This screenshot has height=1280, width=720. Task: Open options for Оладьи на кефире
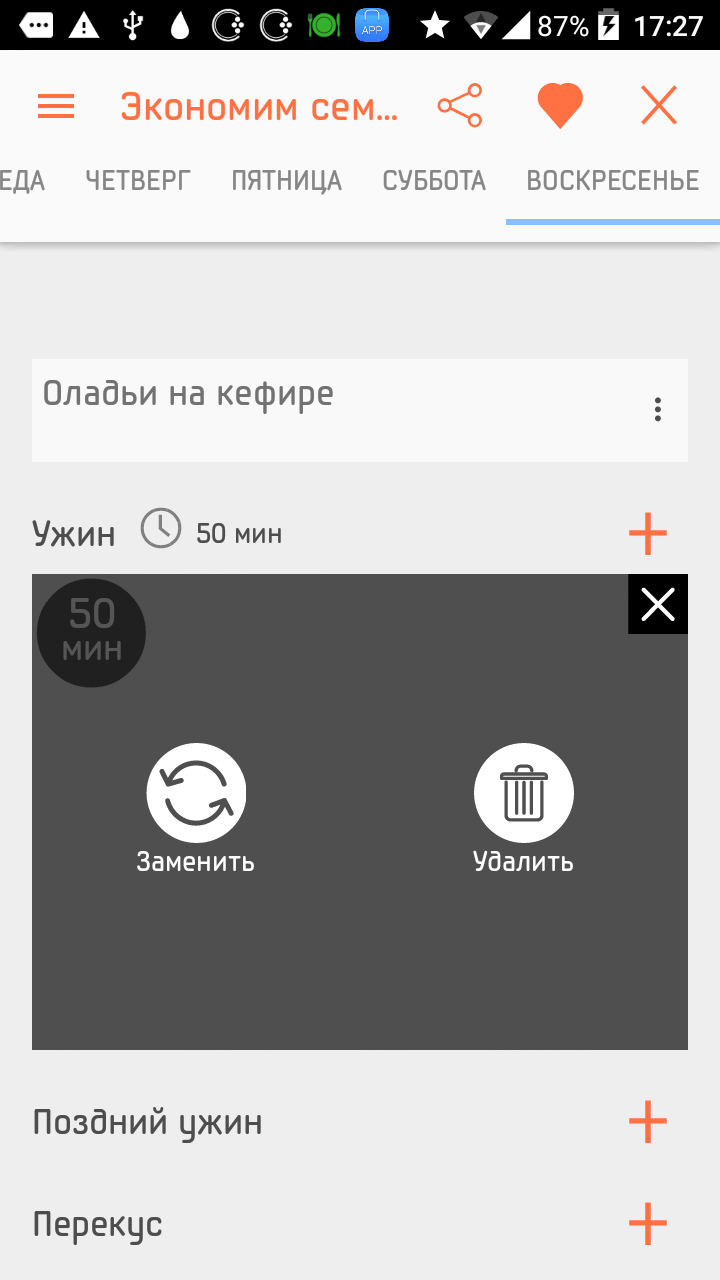point(657,409)
